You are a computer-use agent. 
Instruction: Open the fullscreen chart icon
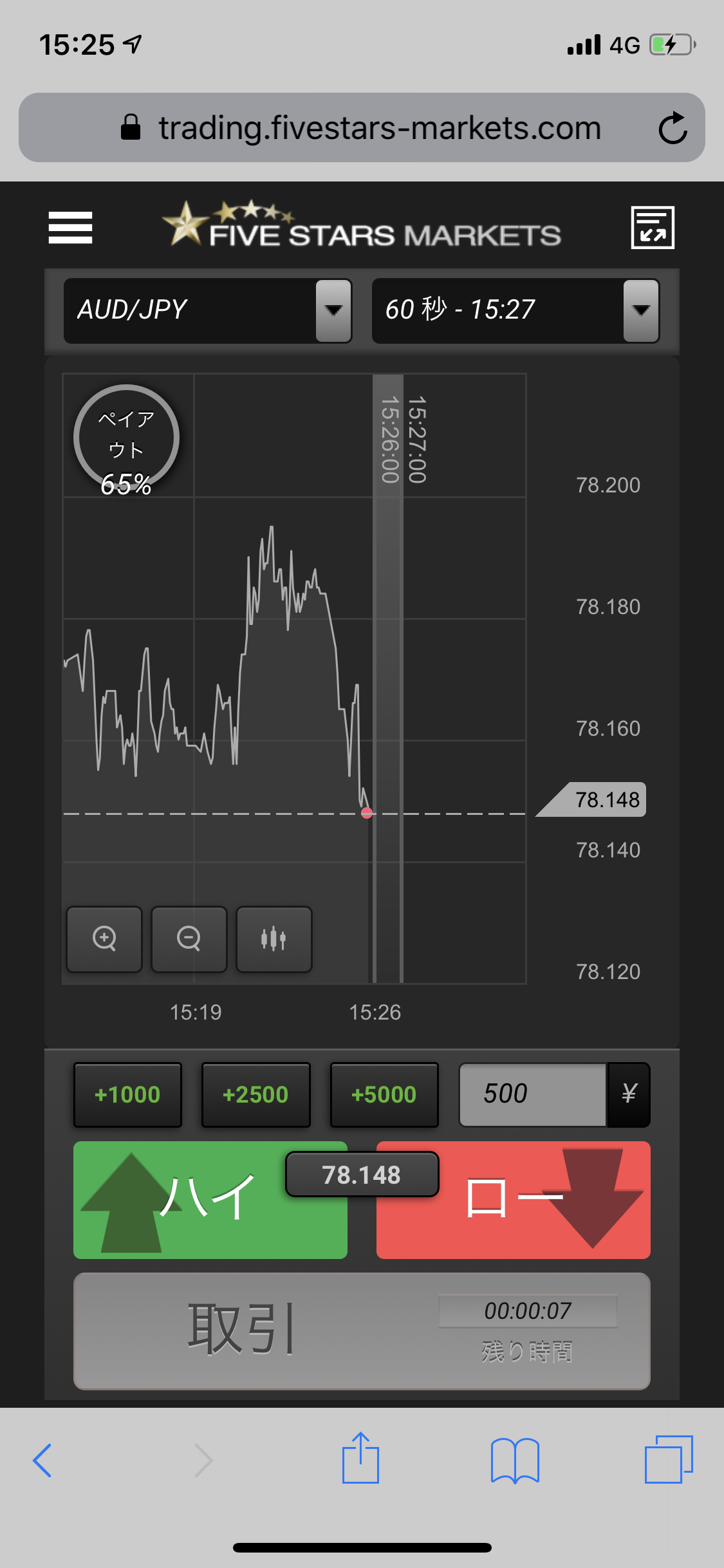[652, 227]
